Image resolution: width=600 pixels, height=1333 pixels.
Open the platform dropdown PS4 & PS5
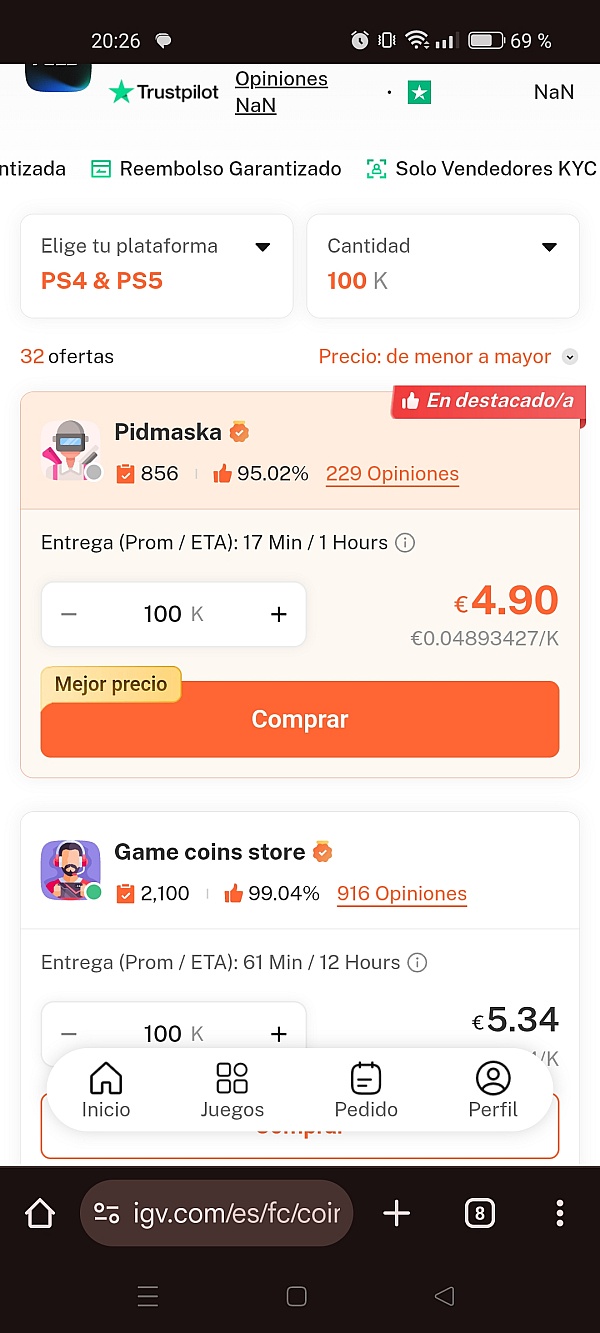tap(156, 265)
